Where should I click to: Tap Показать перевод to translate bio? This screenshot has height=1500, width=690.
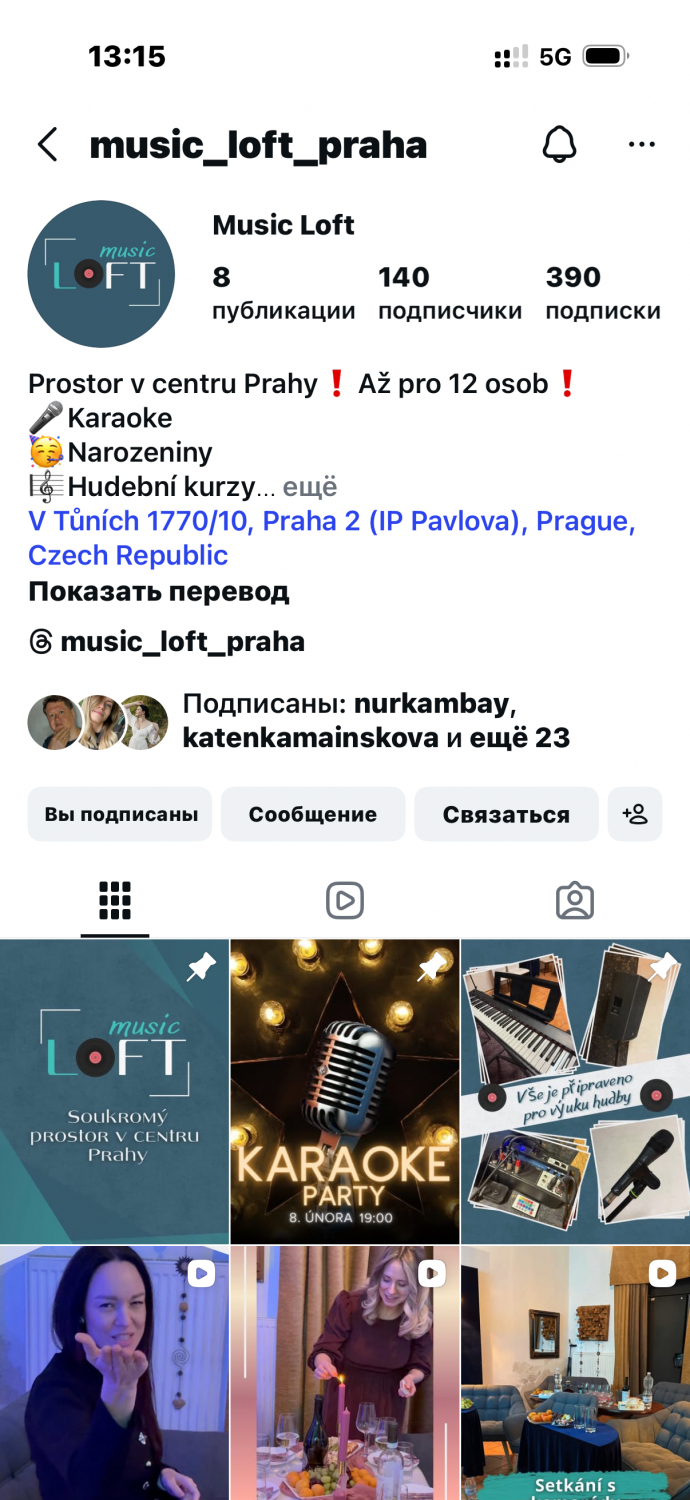click(159, 591)
